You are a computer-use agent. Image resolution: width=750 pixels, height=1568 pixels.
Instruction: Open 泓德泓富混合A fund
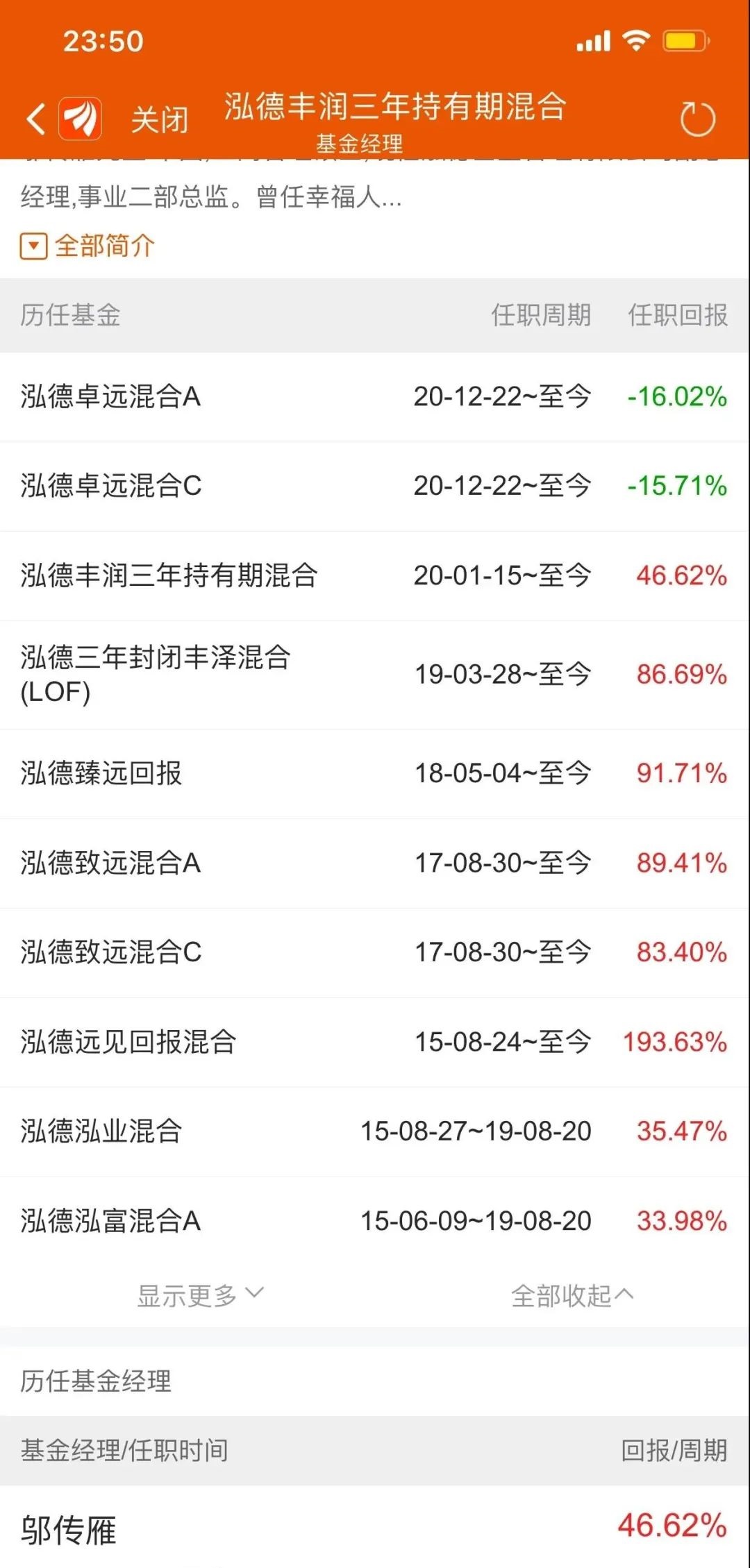pyautogui.click(x=375, y=1221)
